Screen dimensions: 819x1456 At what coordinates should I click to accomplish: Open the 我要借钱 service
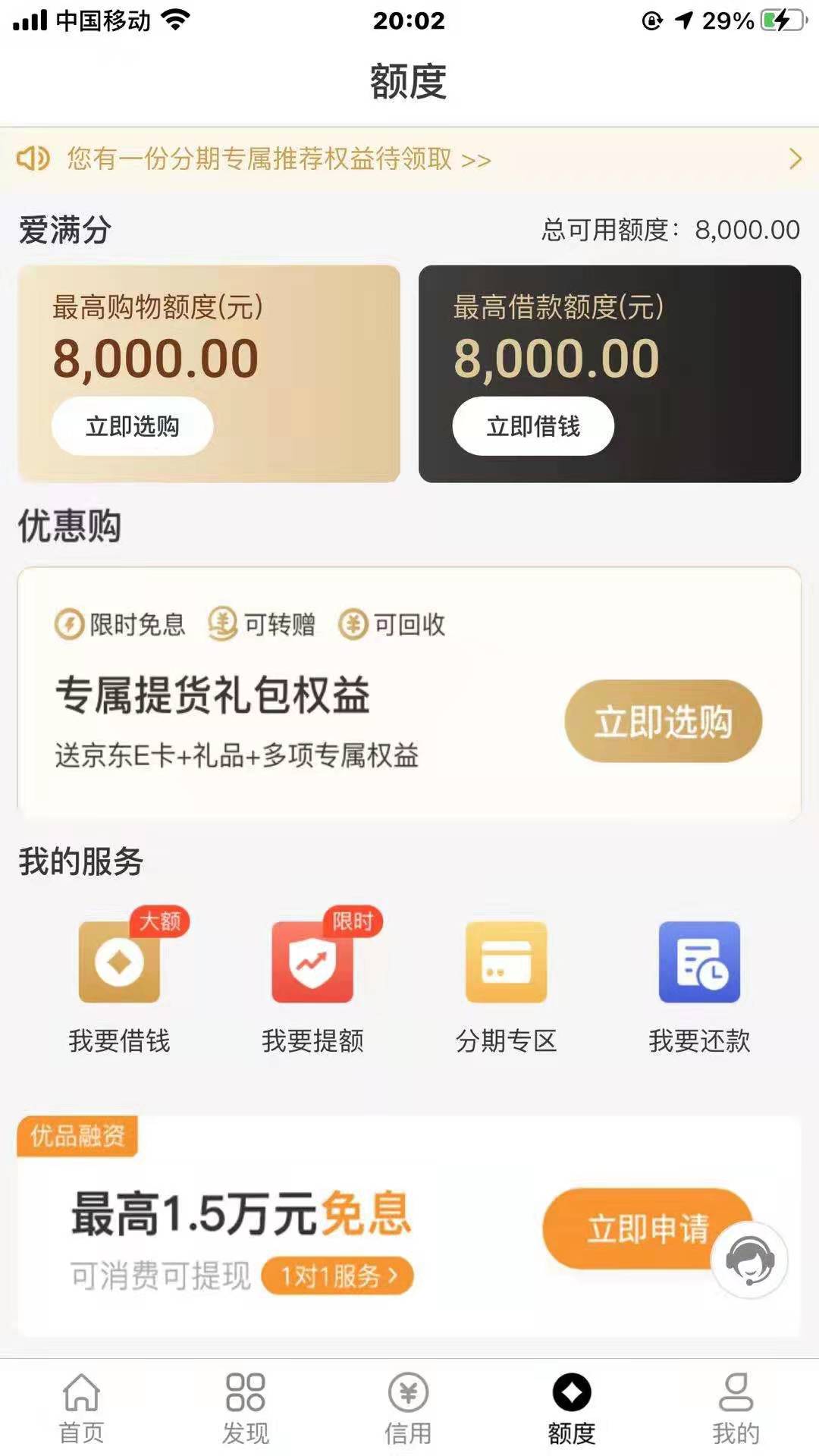(x=120, y=982)
